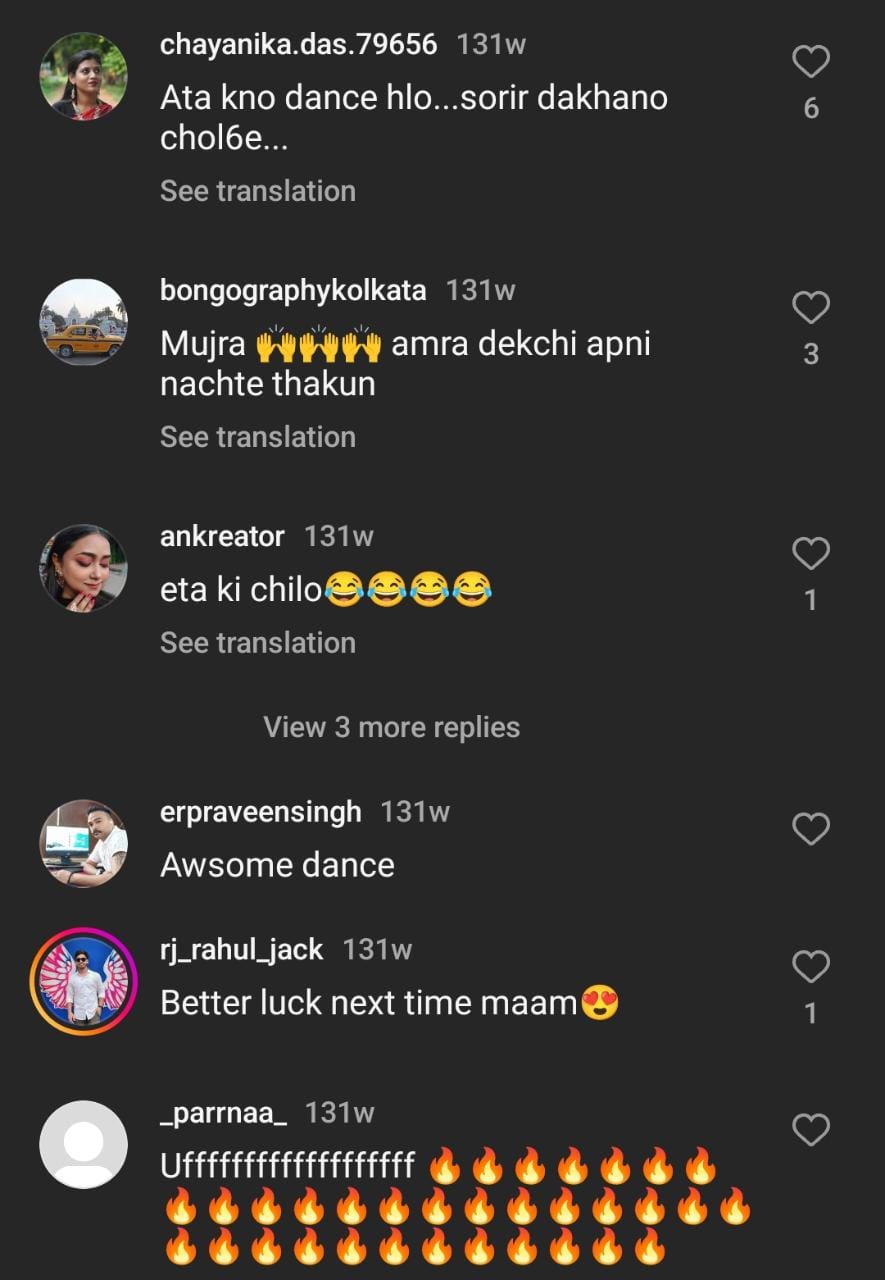
Task: See translation of chayanika.das.79656's comment
Action: click(x=257, y=191)
